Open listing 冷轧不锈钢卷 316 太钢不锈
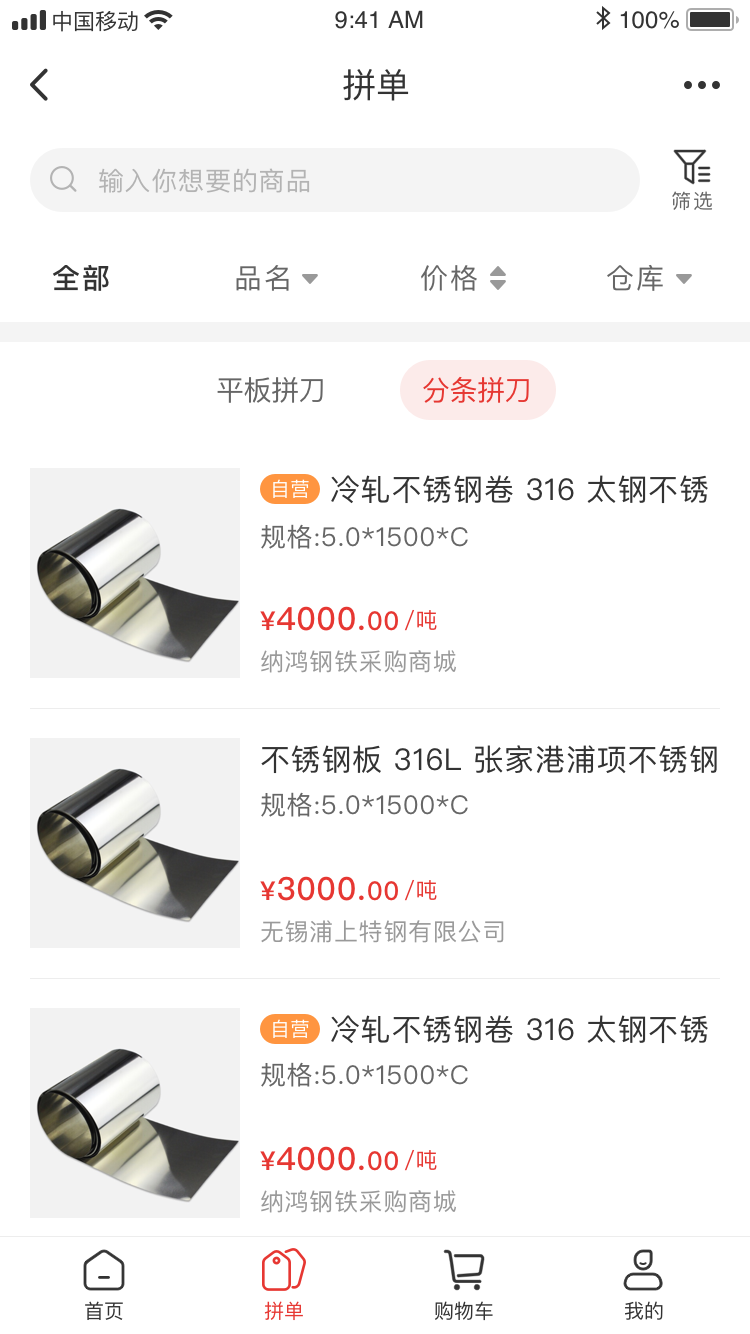Viewport: 750px width, 1334px height. pos(518,490)
